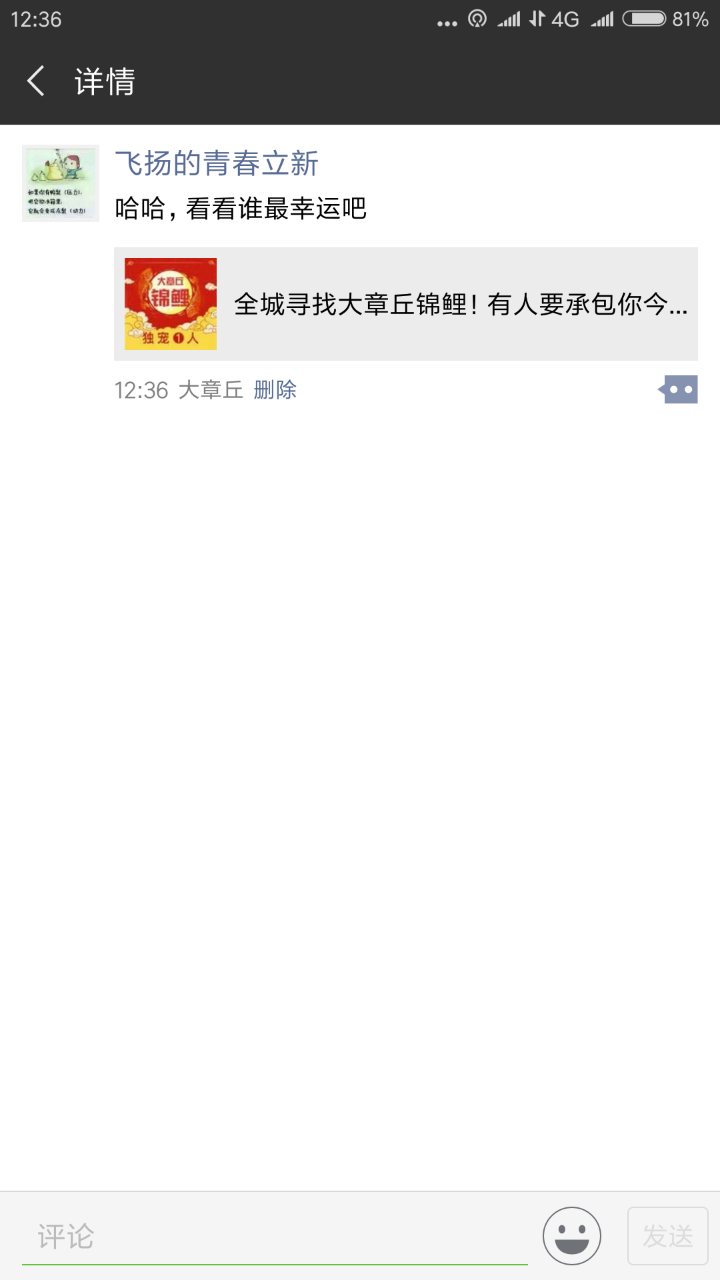Go back from the 详情 page
This screenshot has height=1280, width=720.
(36, 81)
